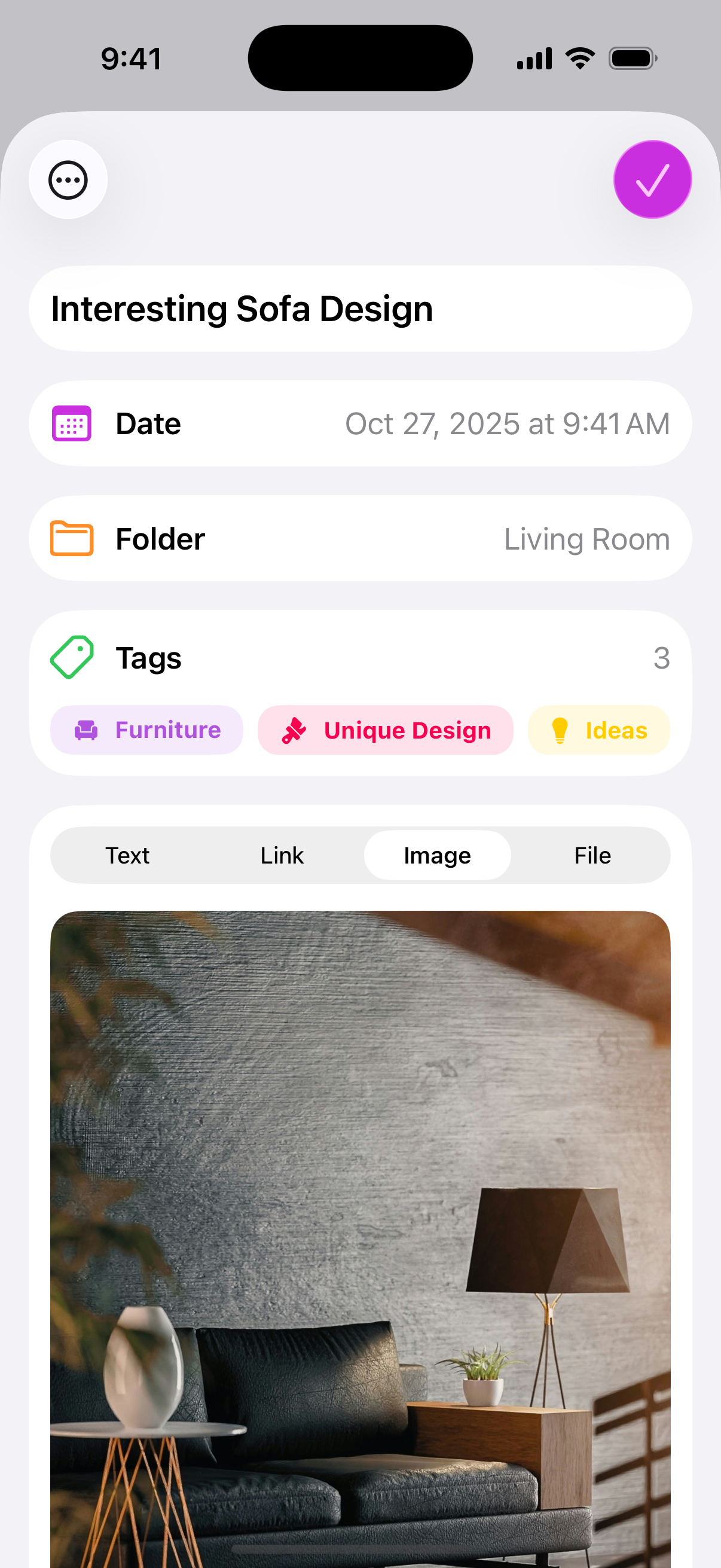
Task: Confirm with the purple checkmark button
Action: click(x=652, y=179)
